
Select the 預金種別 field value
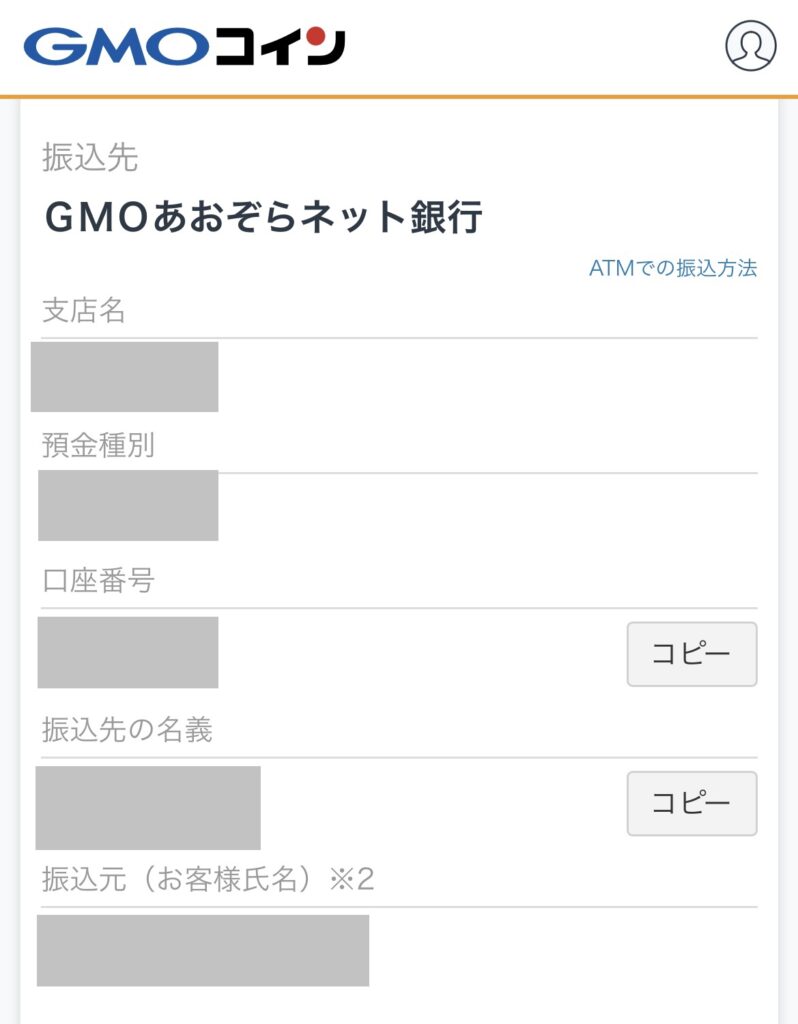(128, 506)
